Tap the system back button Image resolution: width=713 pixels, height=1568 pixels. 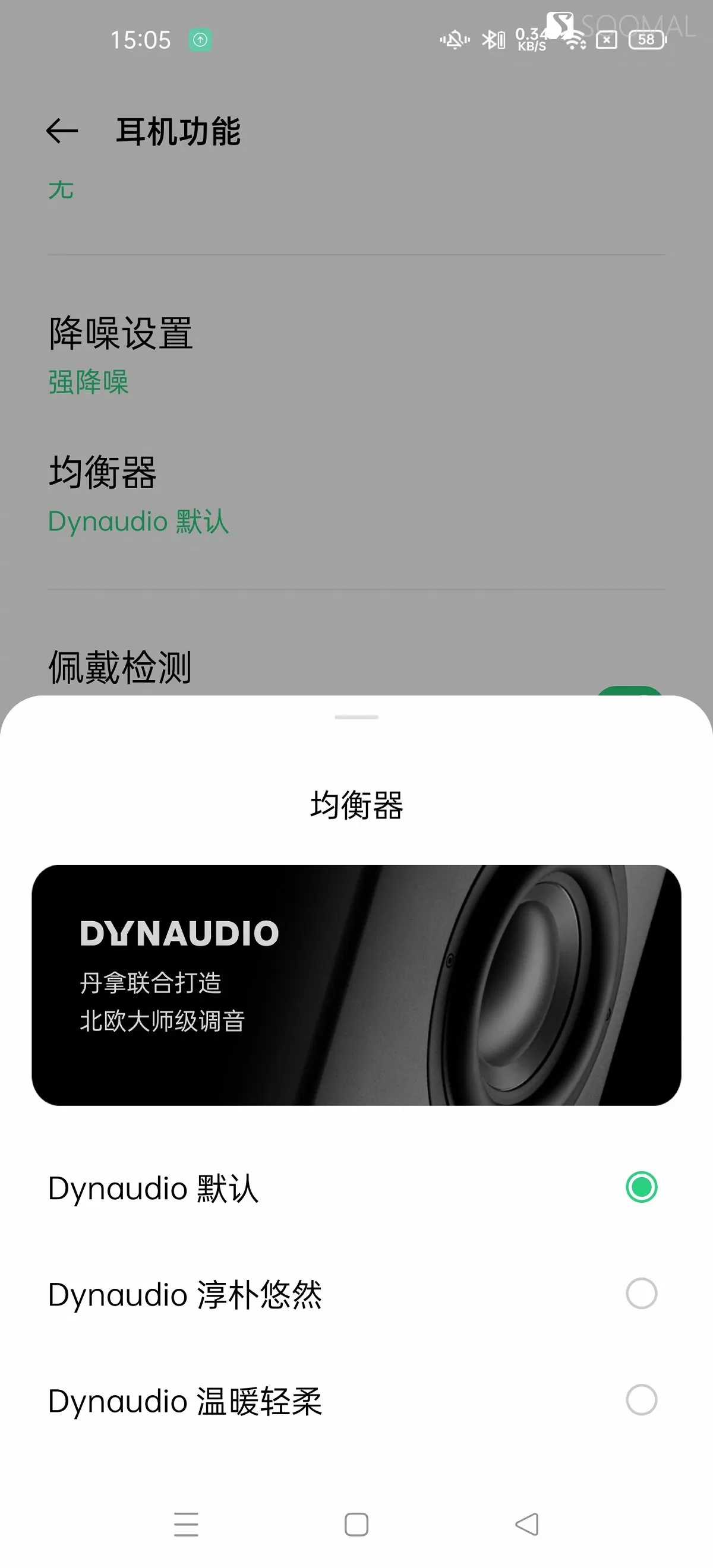(x=526, y=1525)
